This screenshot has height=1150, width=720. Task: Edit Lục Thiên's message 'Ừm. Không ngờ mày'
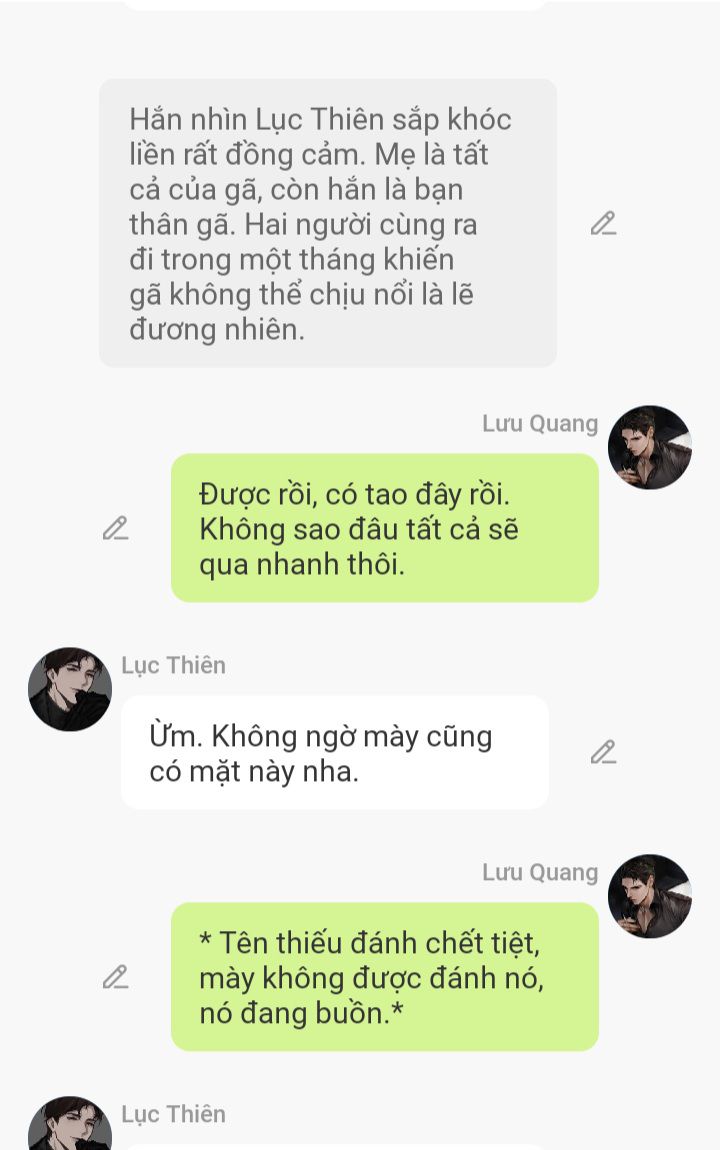[x=603, y=752]
